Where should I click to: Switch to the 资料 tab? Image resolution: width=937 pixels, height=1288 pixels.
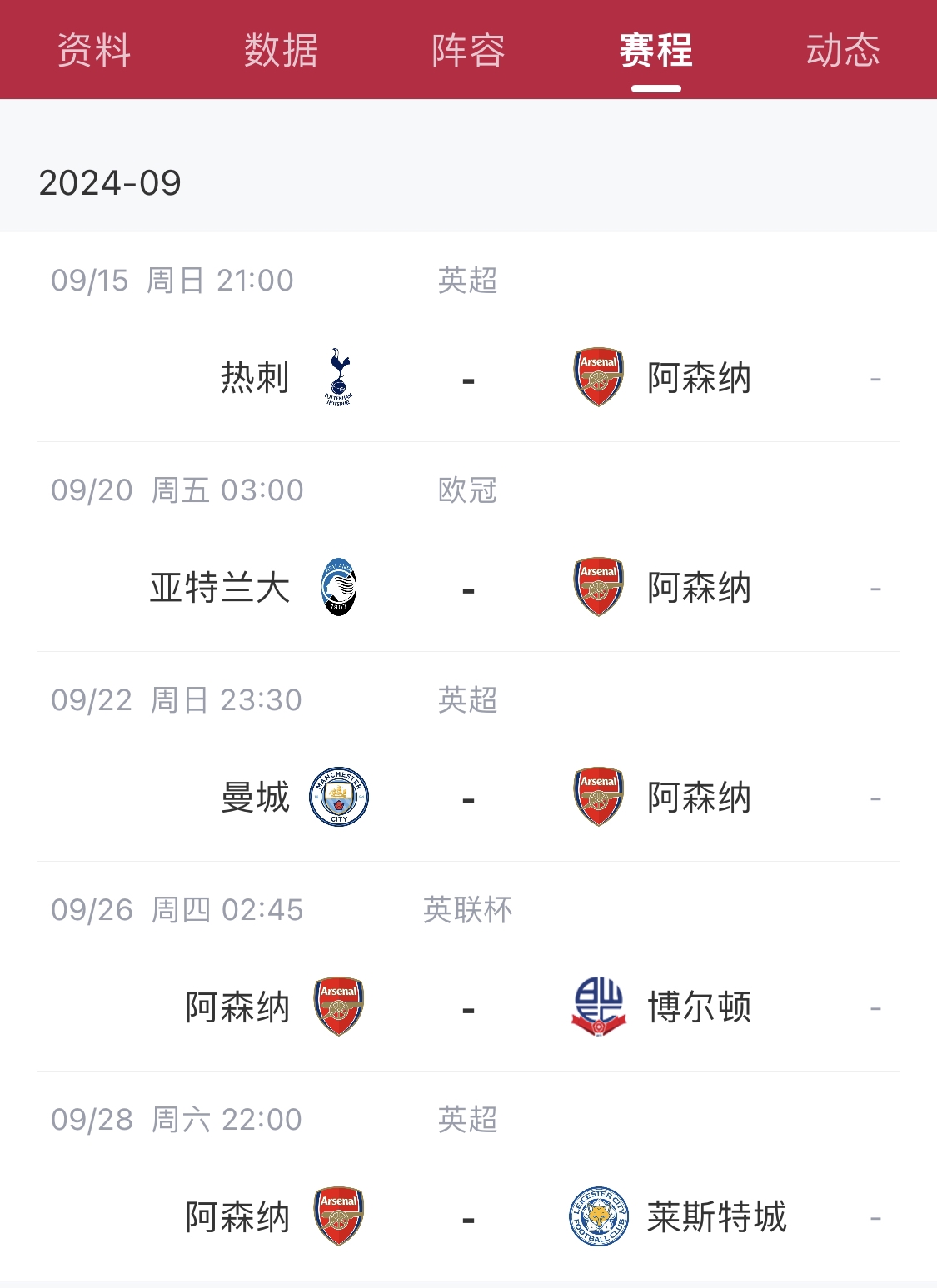point(94,50)
